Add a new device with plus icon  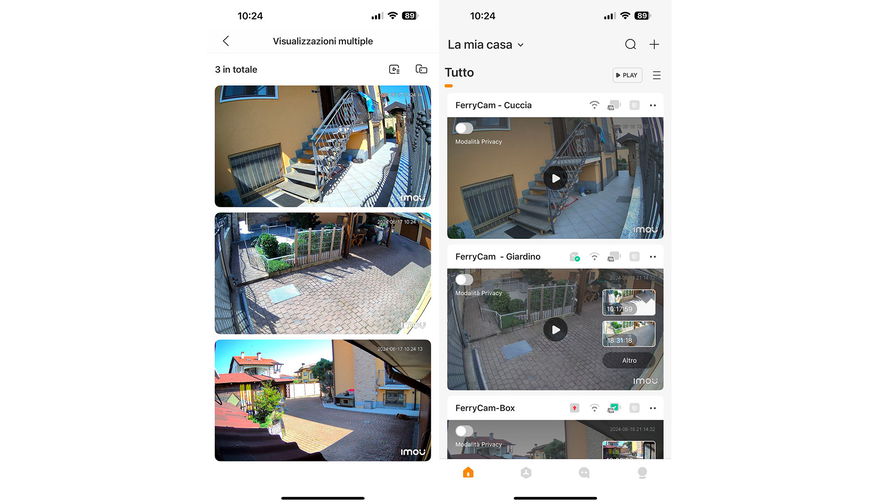point(654,44)
